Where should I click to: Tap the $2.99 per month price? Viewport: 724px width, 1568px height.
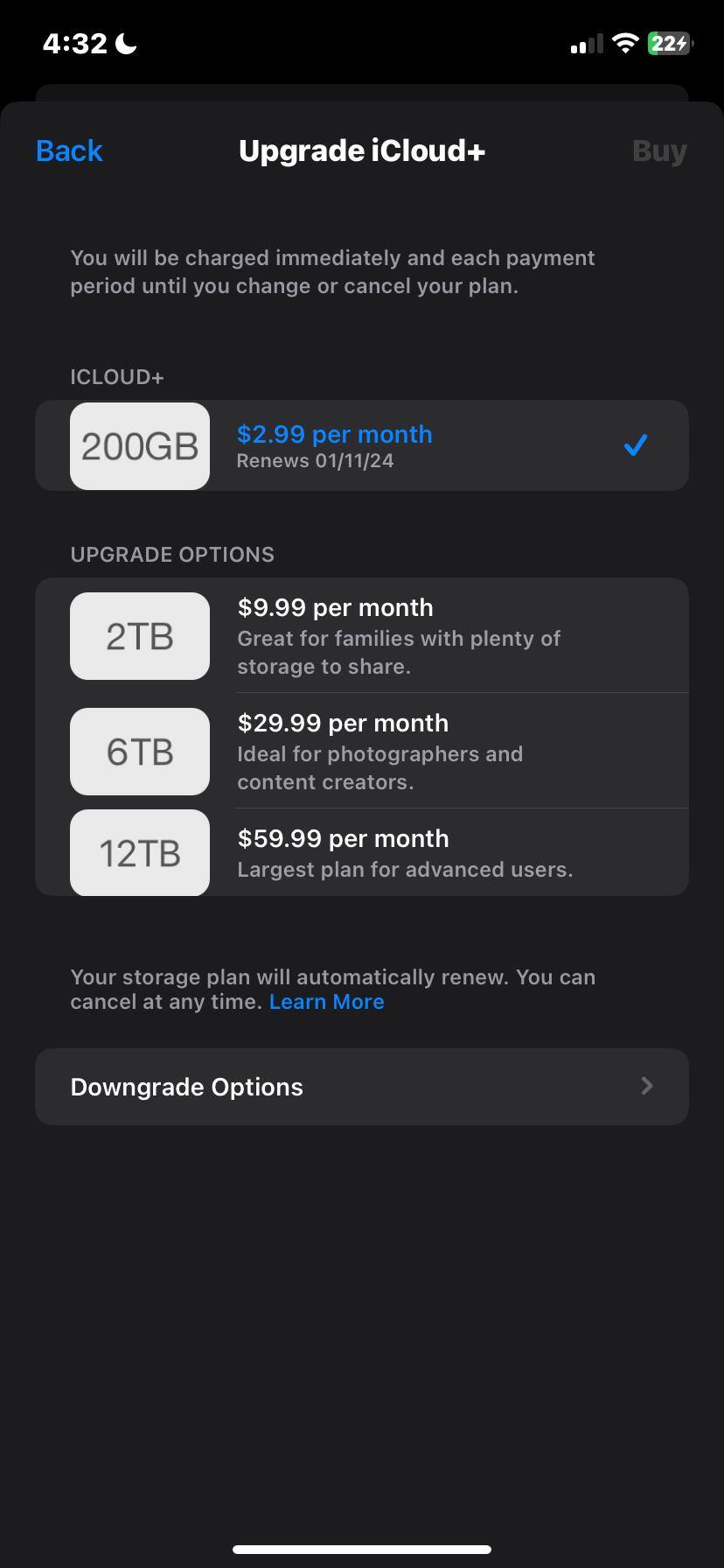(x=334, y=434)
